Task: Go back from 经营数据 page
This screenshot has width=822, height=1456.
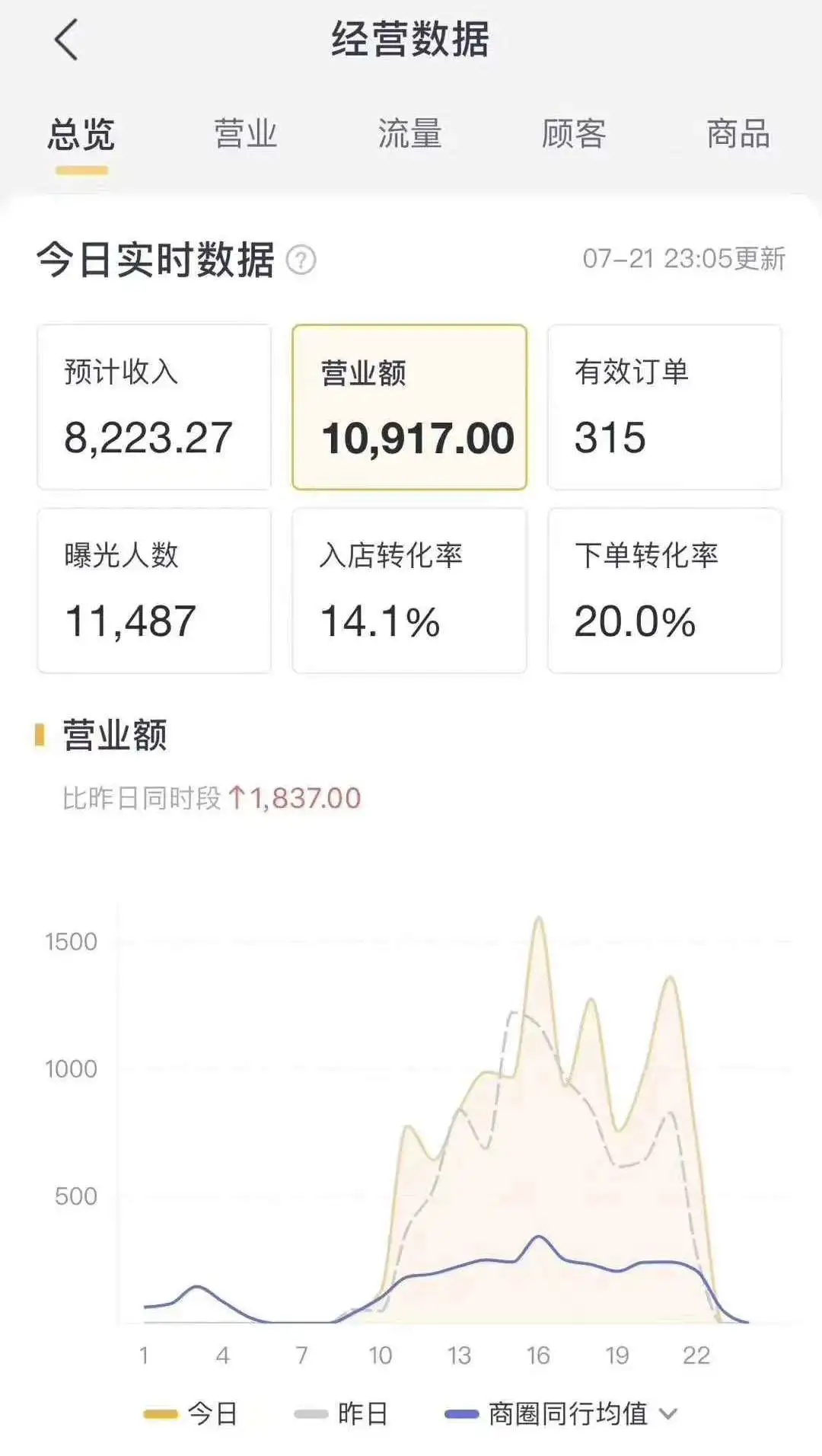Action: (67, 40)
